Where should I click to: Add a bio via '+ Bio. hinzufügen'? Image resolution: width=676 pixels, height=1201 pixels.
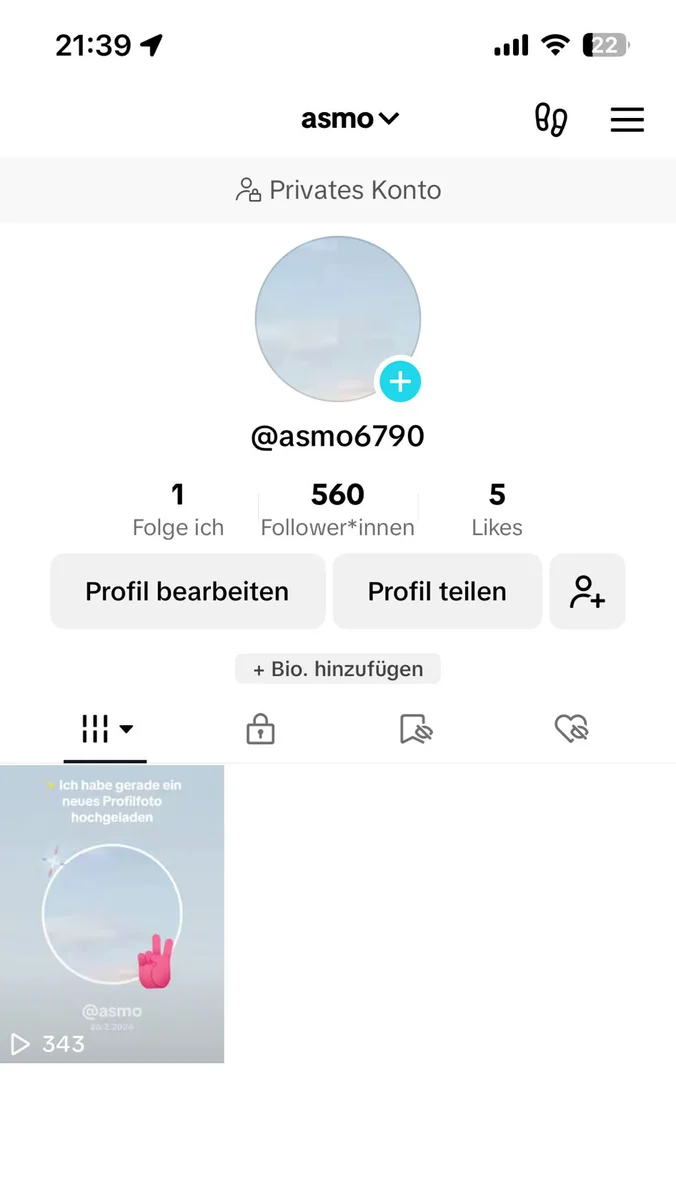pyautogui.click(x=338, y=669)
